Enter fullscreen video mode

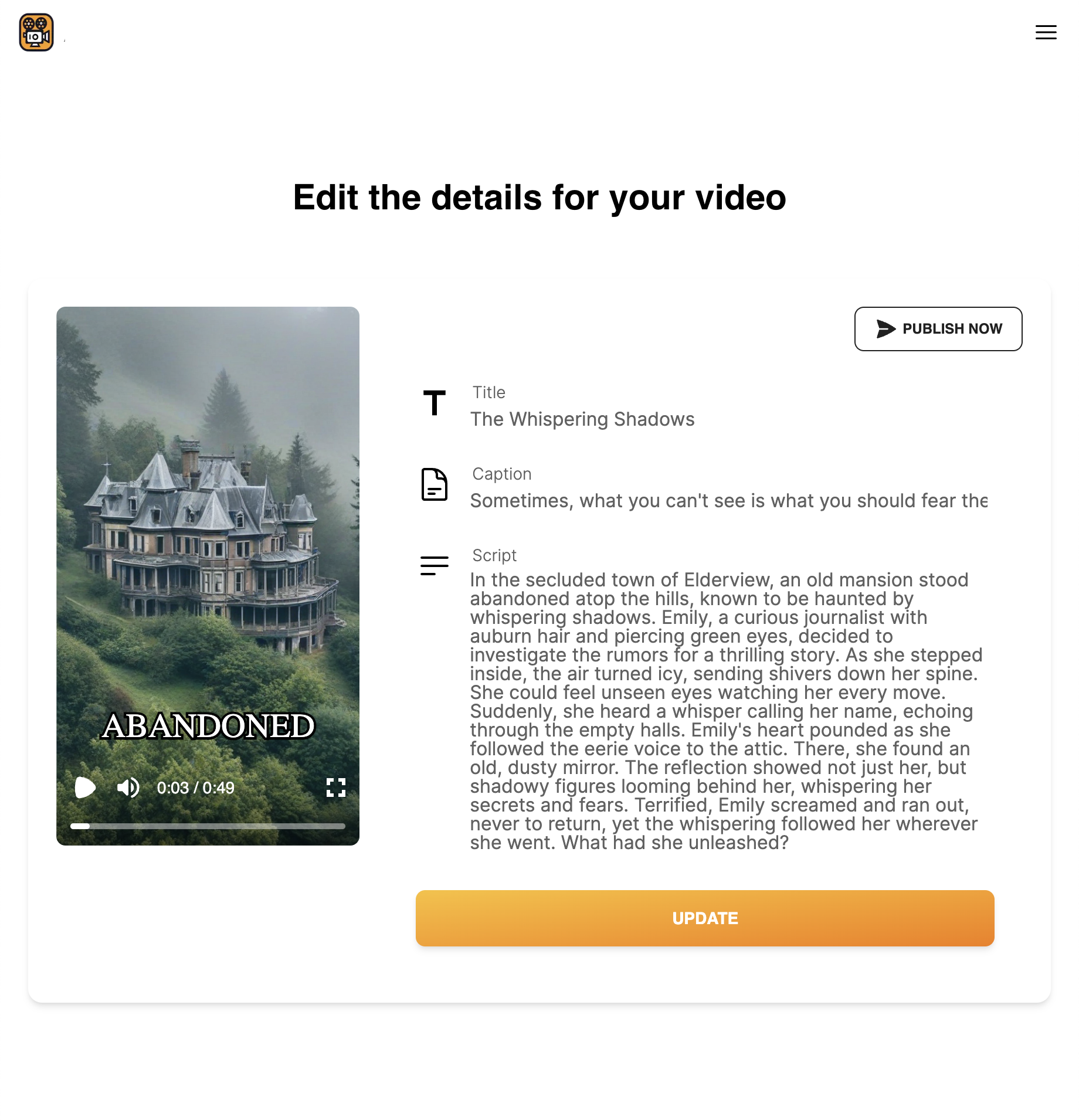(x=335, y=788)
